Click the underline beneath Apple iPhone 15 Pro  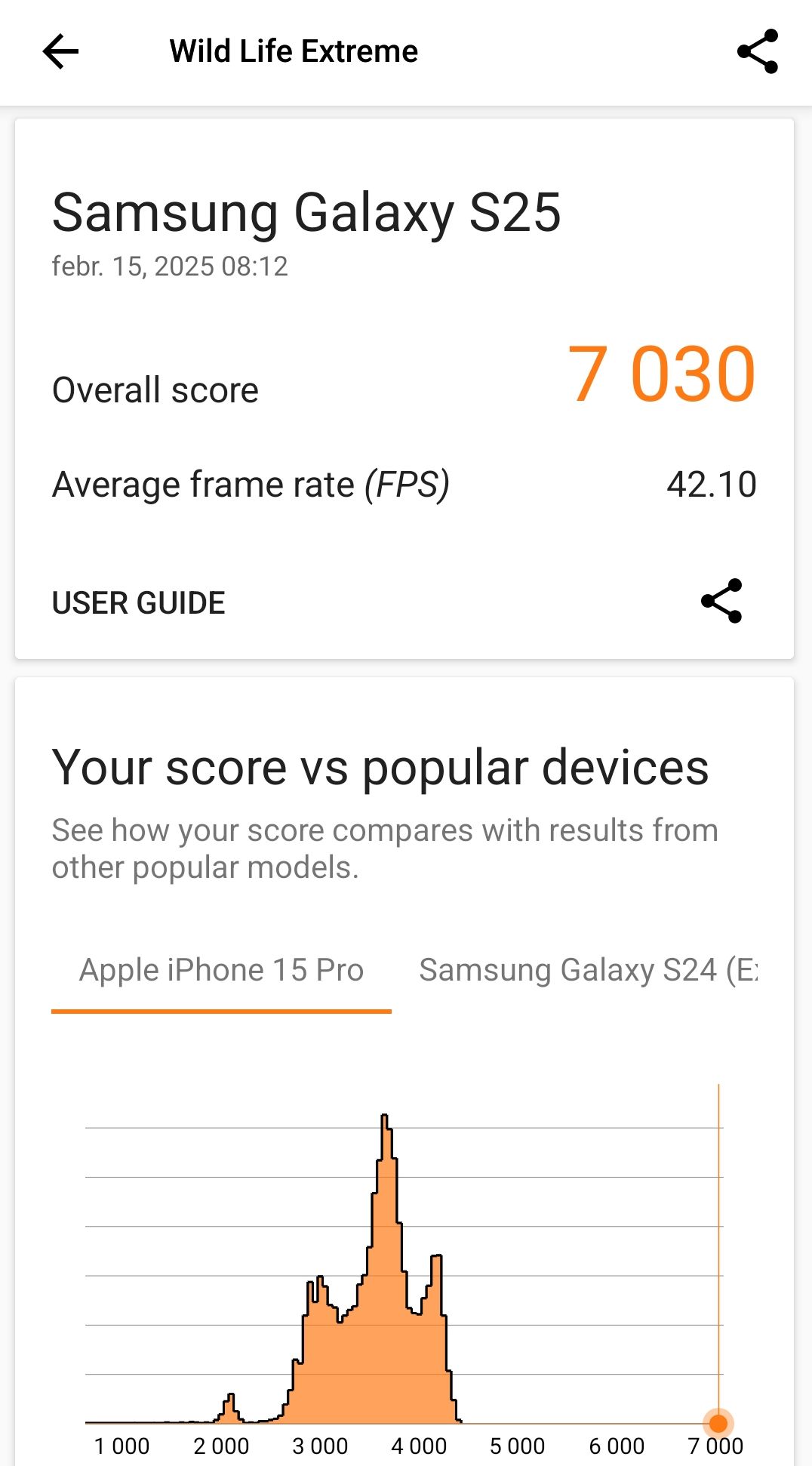coord(221,1010)
